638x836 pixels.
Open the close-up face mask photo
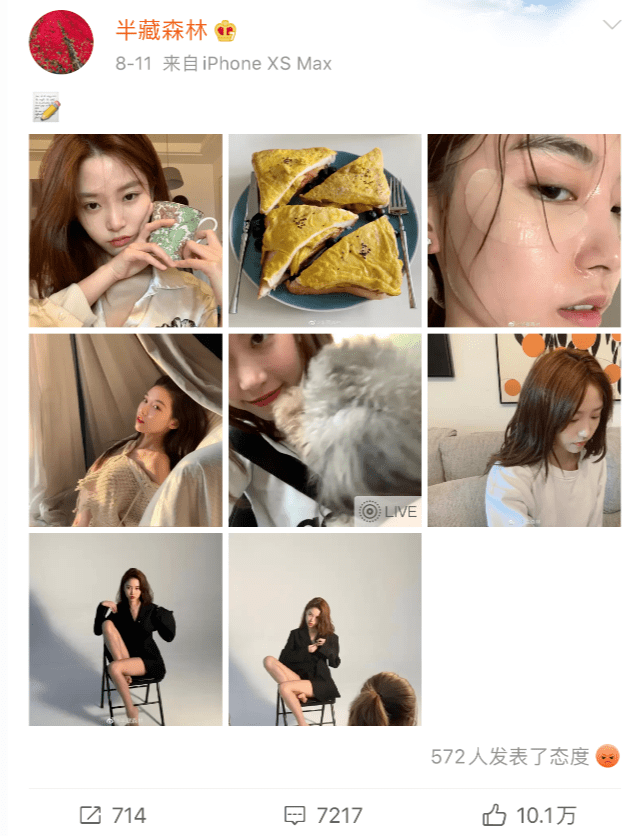pyautogui.click(x=524, y=231)
